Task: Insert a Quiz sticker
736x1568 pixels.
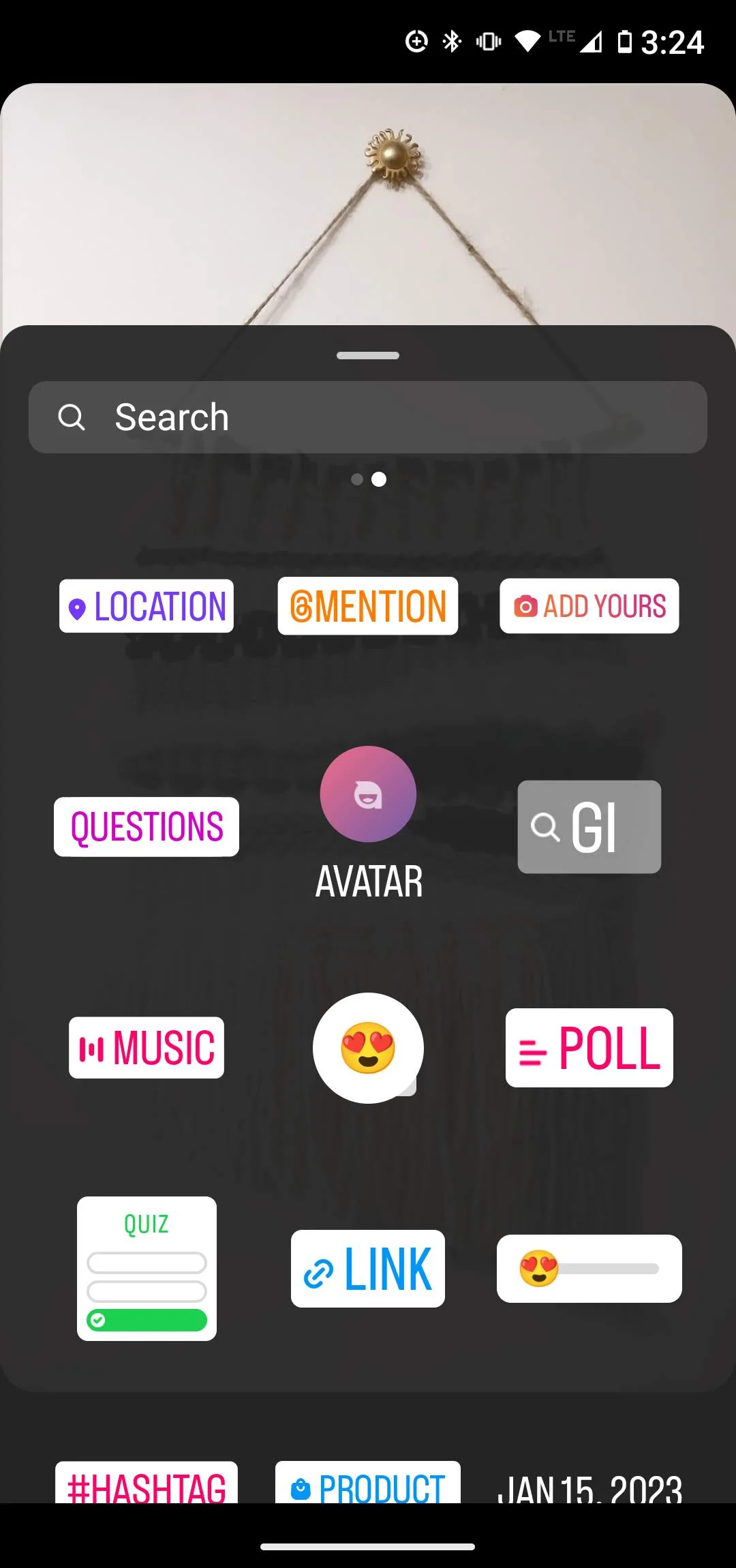Action: point(147,1268)
